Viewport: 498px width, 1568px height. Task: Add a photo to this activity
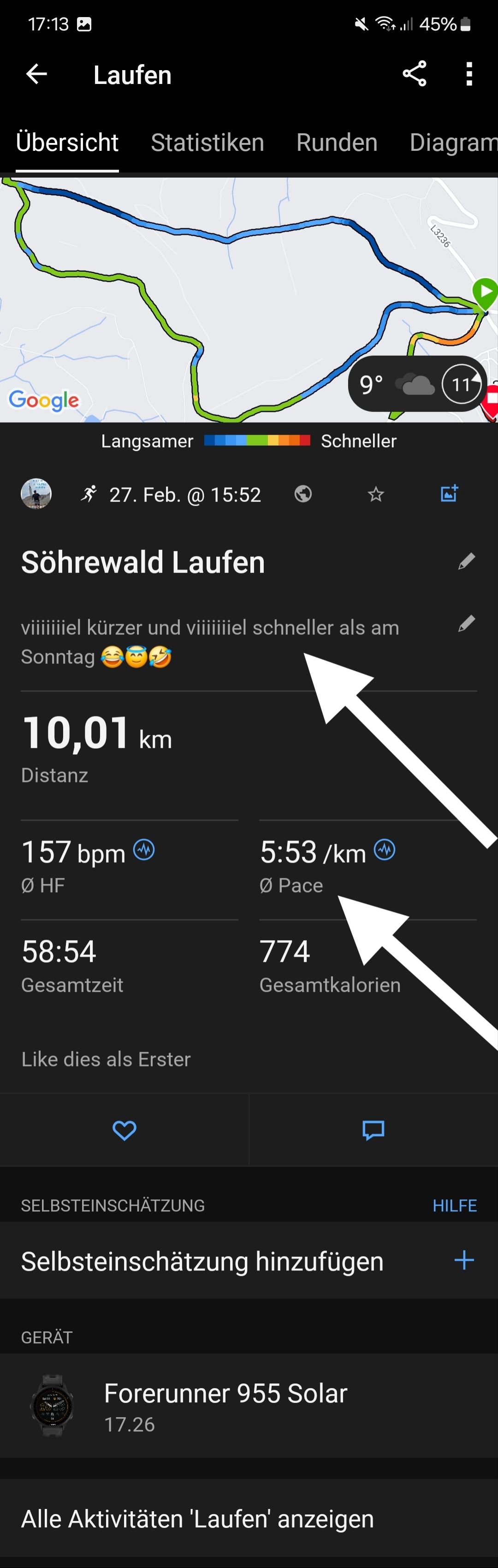pyautogui.click(x=449, y=494)
